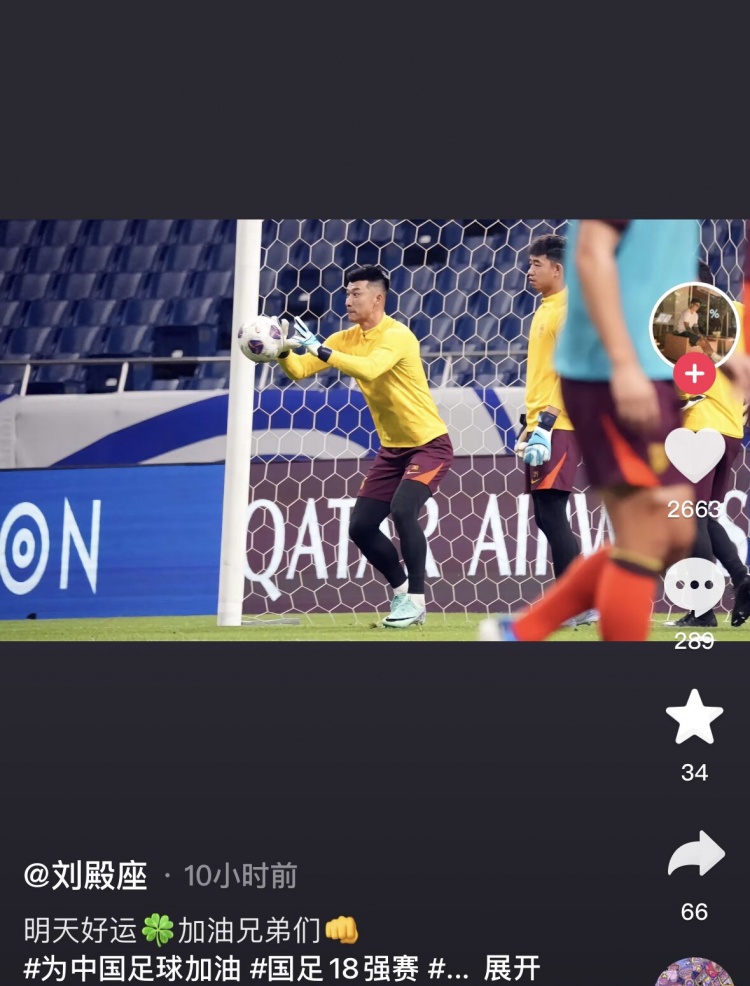Open the comments section
The width and height of the screenshot is (750, 986).
695,587
